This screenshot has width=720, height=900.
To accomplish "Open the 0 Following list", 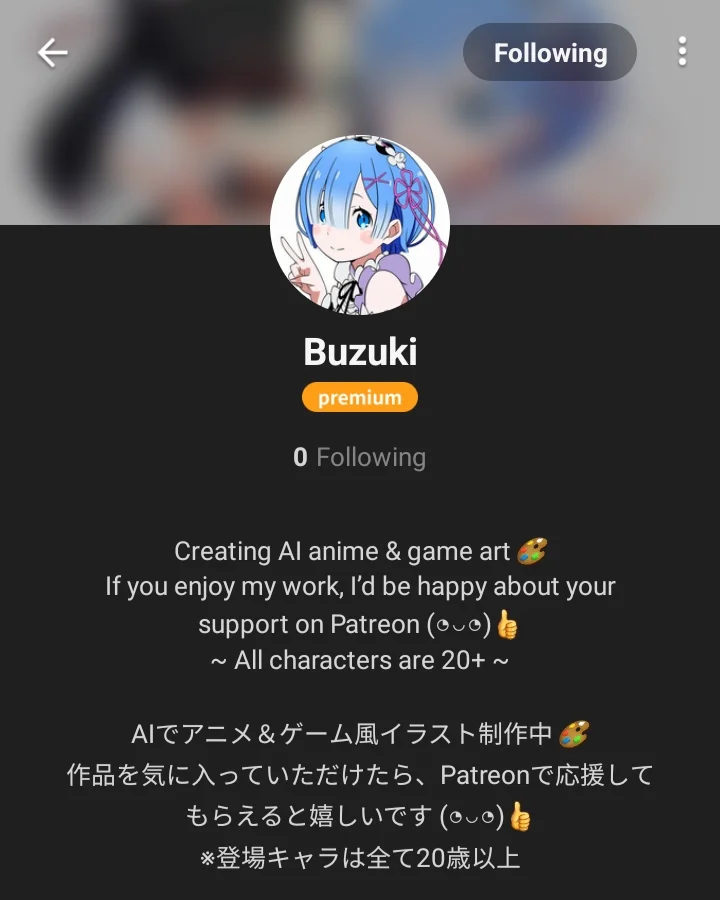I will pos(359,458).
